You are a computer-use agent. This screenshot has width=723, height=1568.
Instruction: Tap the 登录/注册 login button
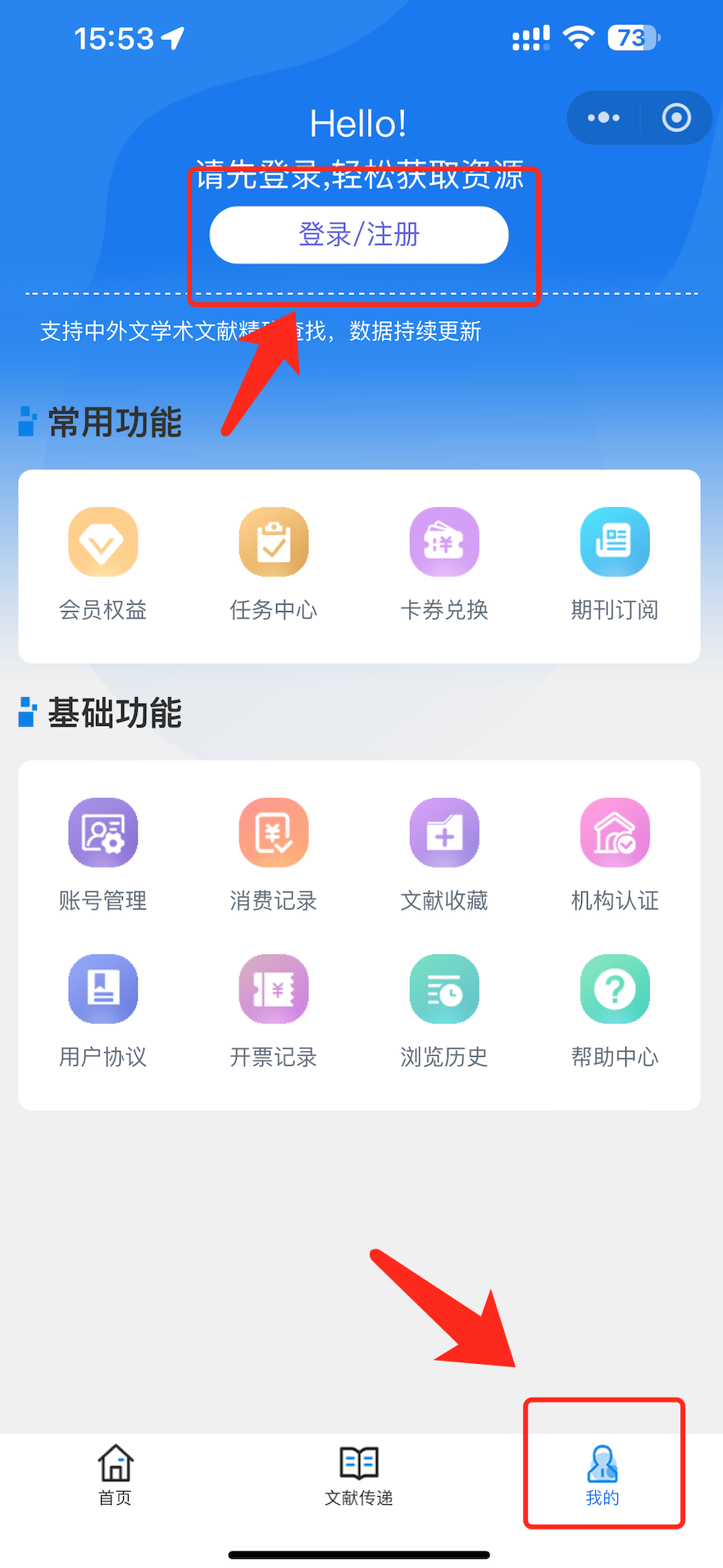point(359,235)
